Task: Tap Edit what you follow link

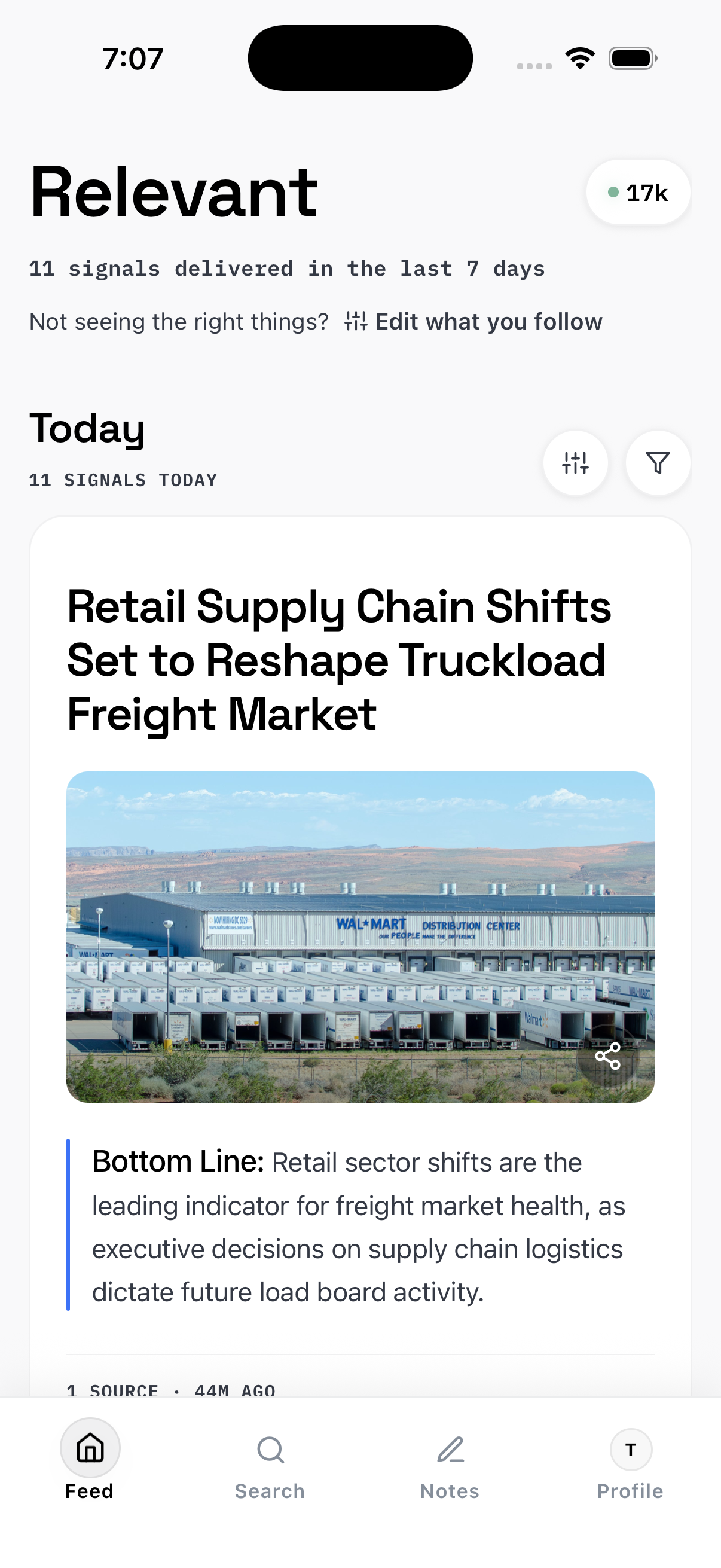Action: [473, 321]
